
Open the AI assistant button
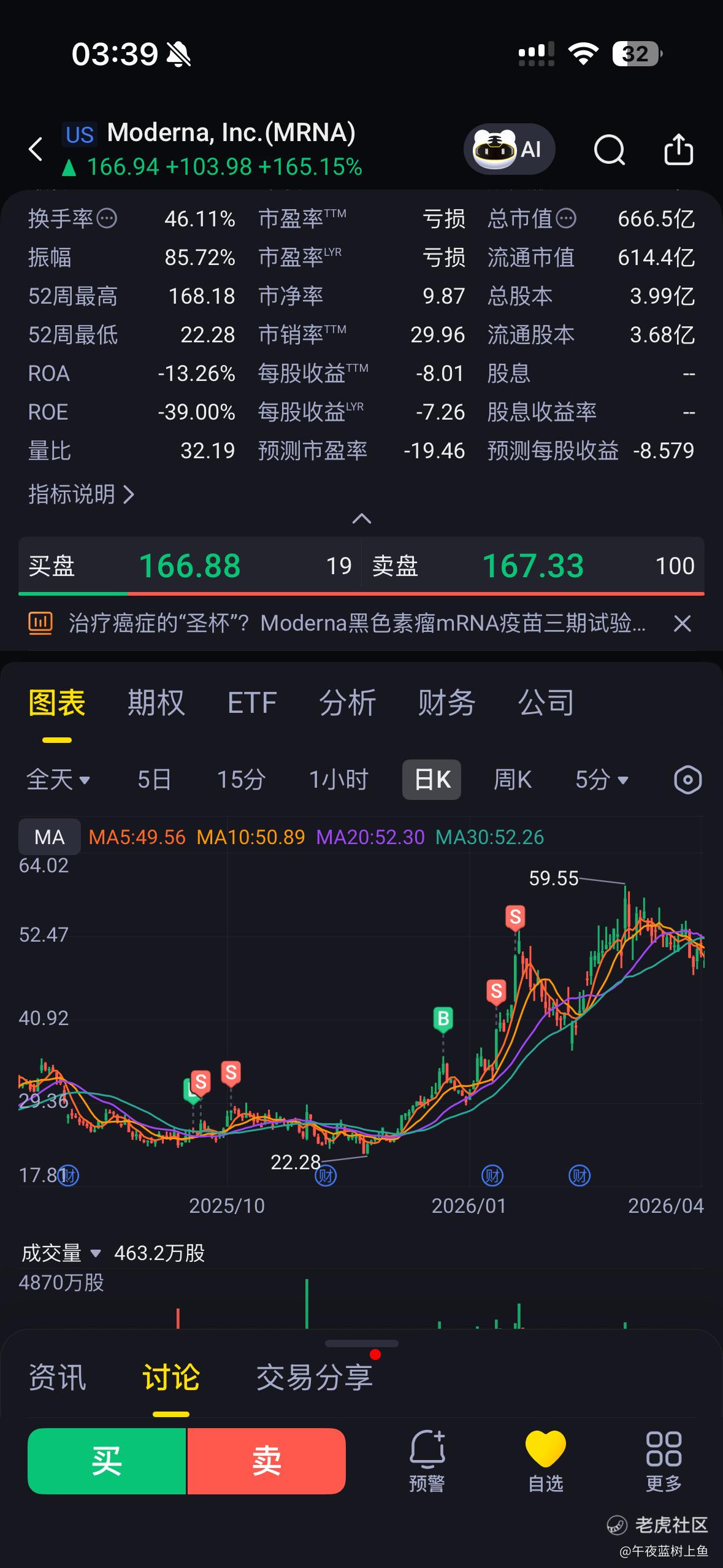[x=509, y=149]
